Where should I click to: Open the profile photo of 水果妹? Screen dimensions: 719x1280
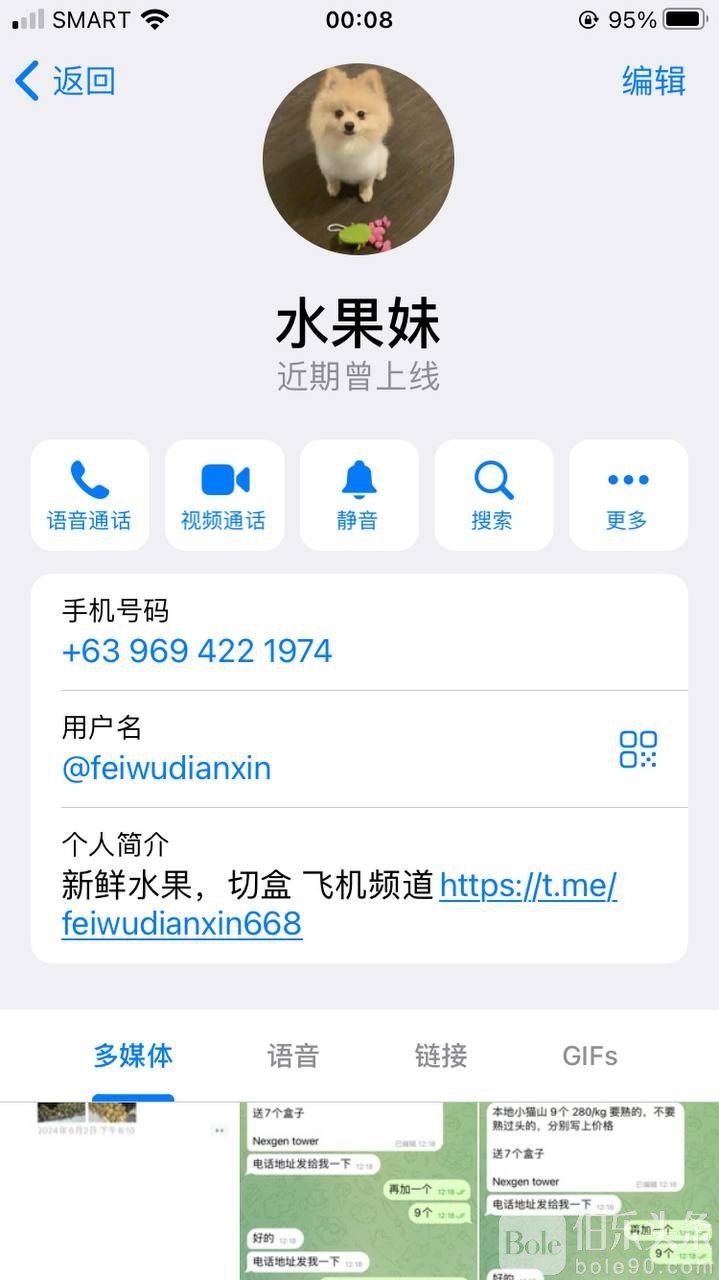tap(358, 159)
